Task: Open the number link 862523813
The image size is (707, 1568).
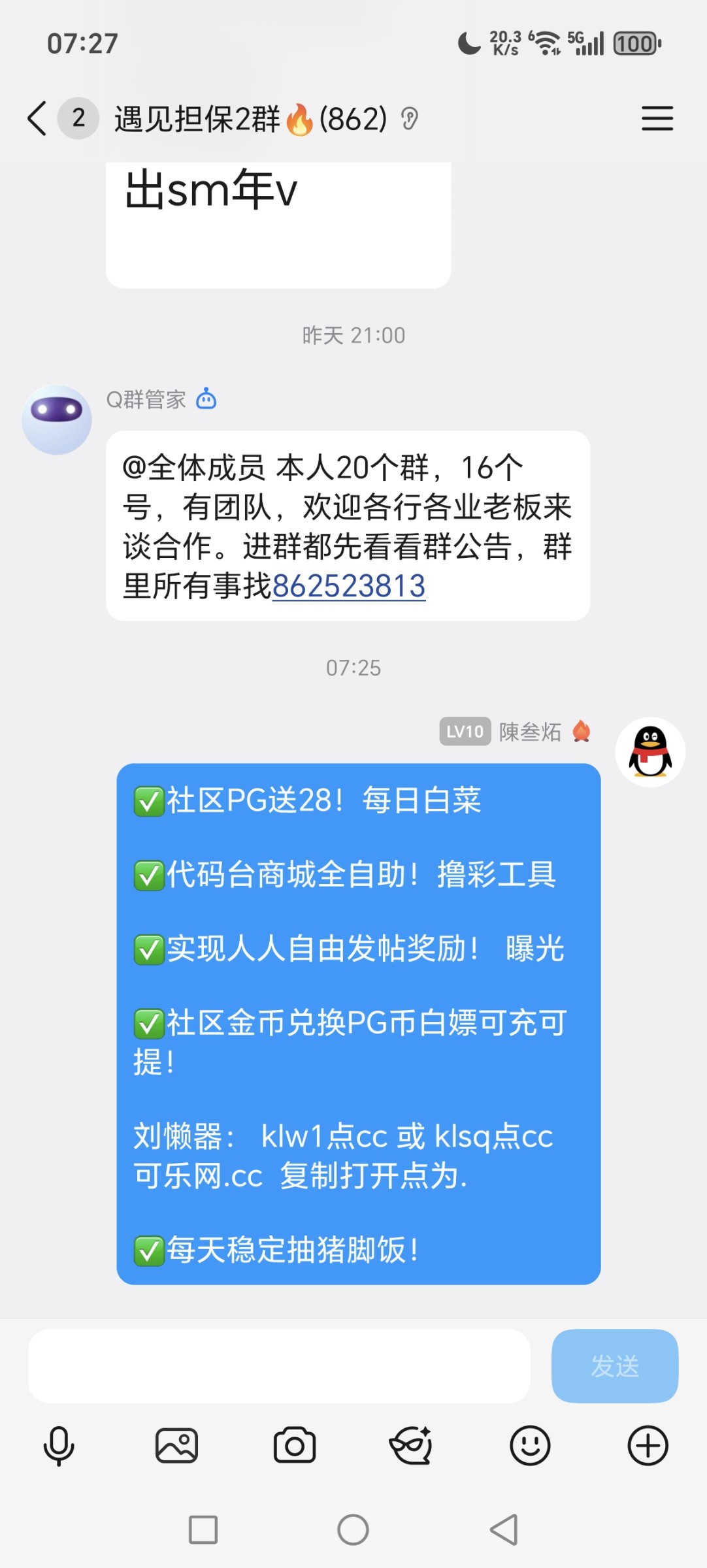Action: 350,588
